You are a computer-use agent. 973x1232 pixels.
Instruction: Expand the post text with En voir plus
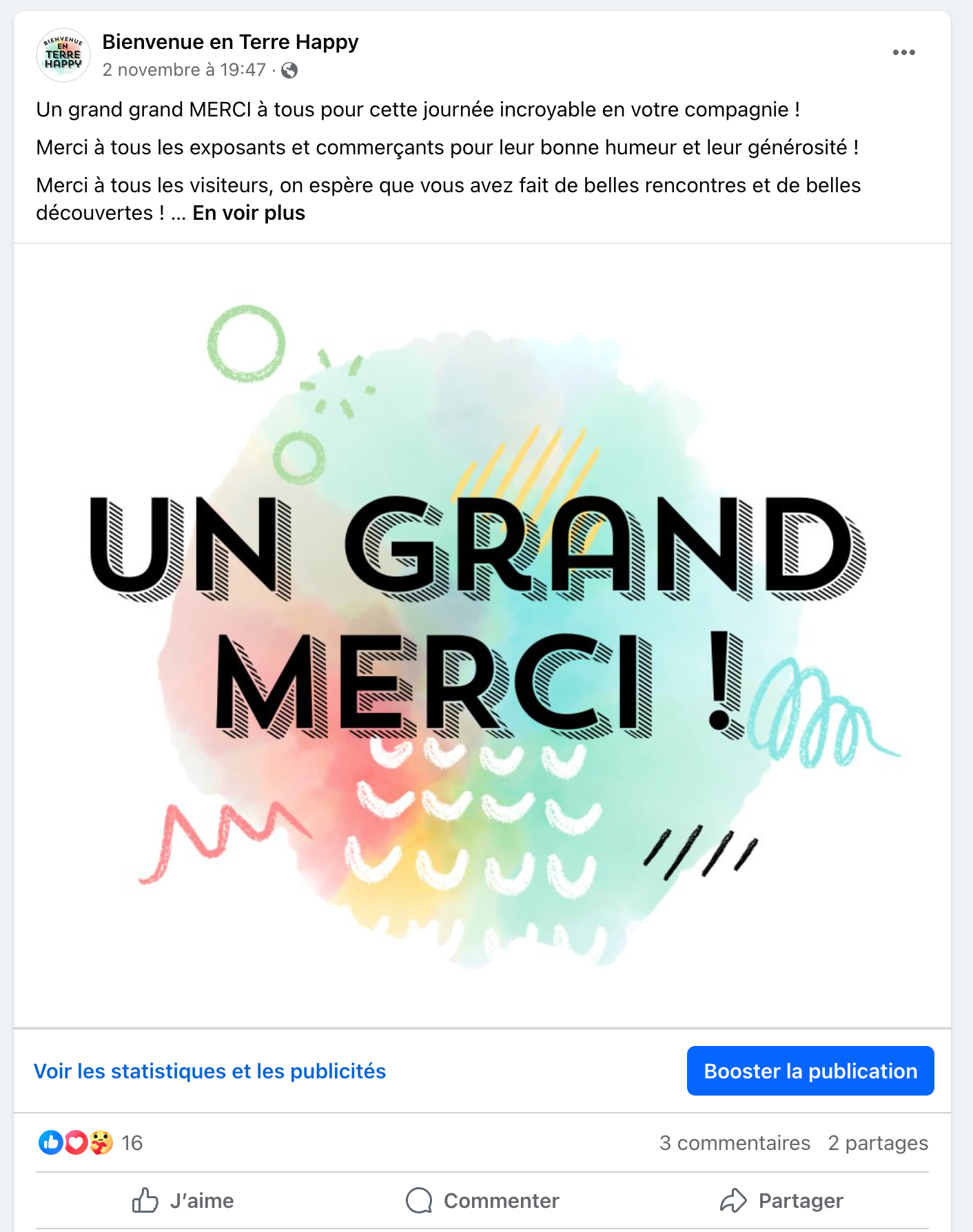coord(248,213)
